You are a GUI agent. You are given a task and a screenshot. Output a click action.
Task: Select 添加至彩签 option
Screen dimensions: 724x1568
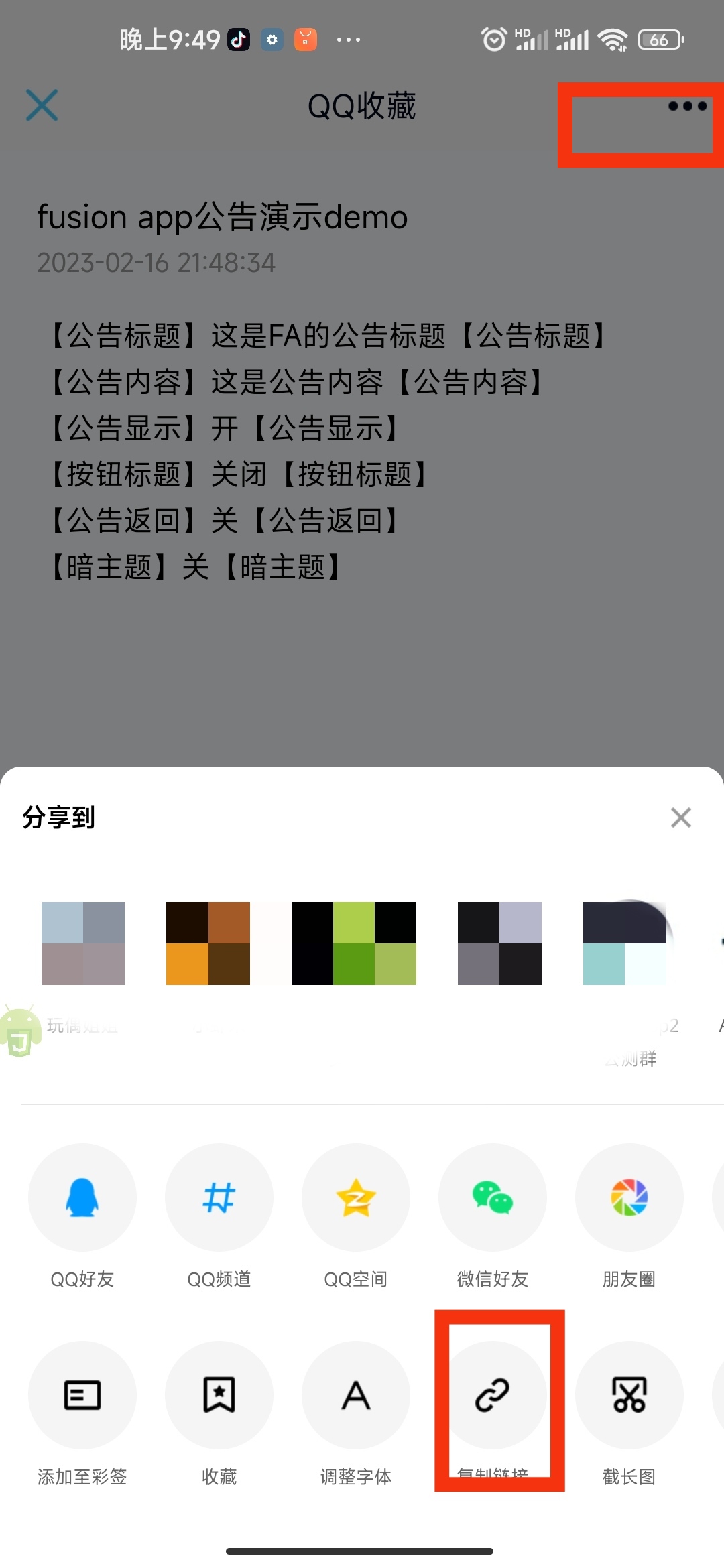pos(82,1395)
